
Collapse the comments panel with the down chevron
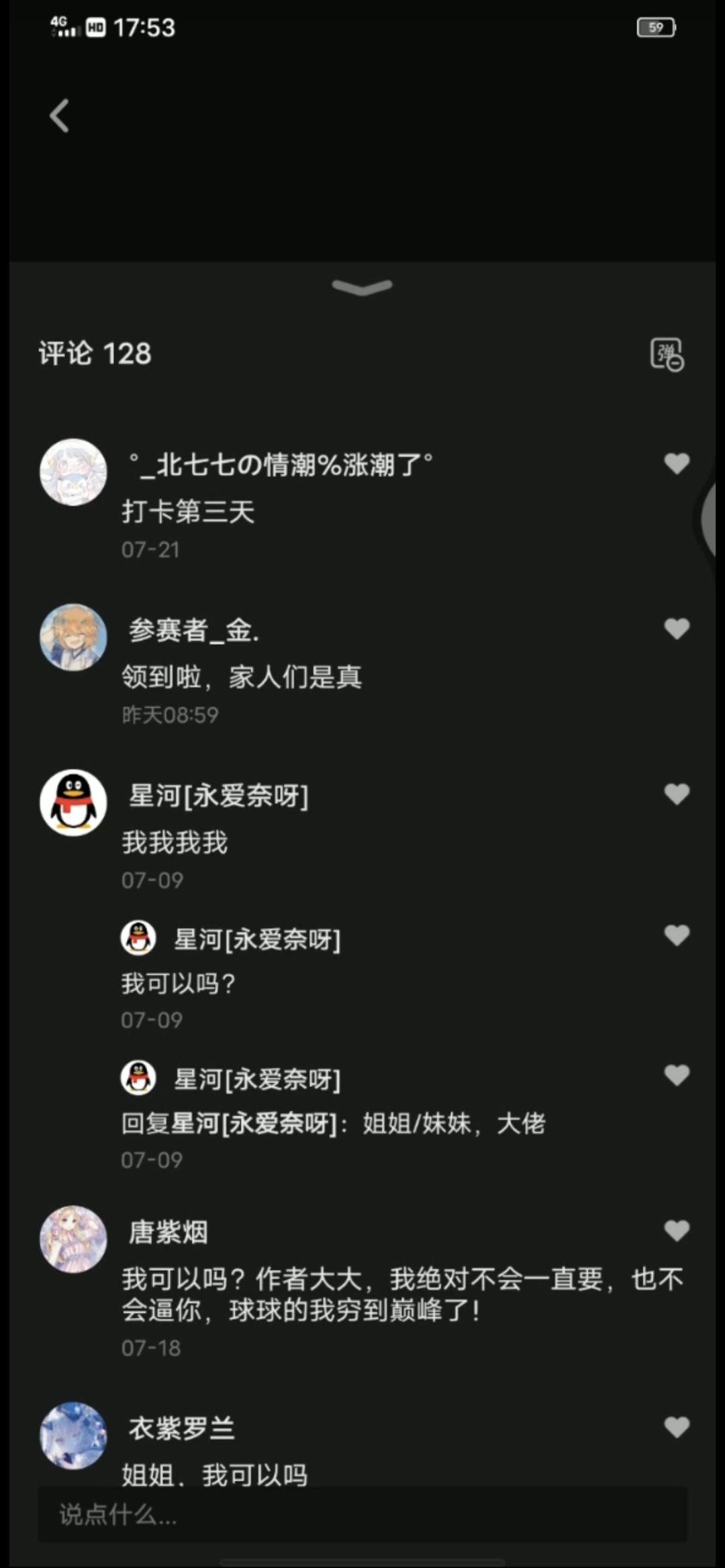362,287
